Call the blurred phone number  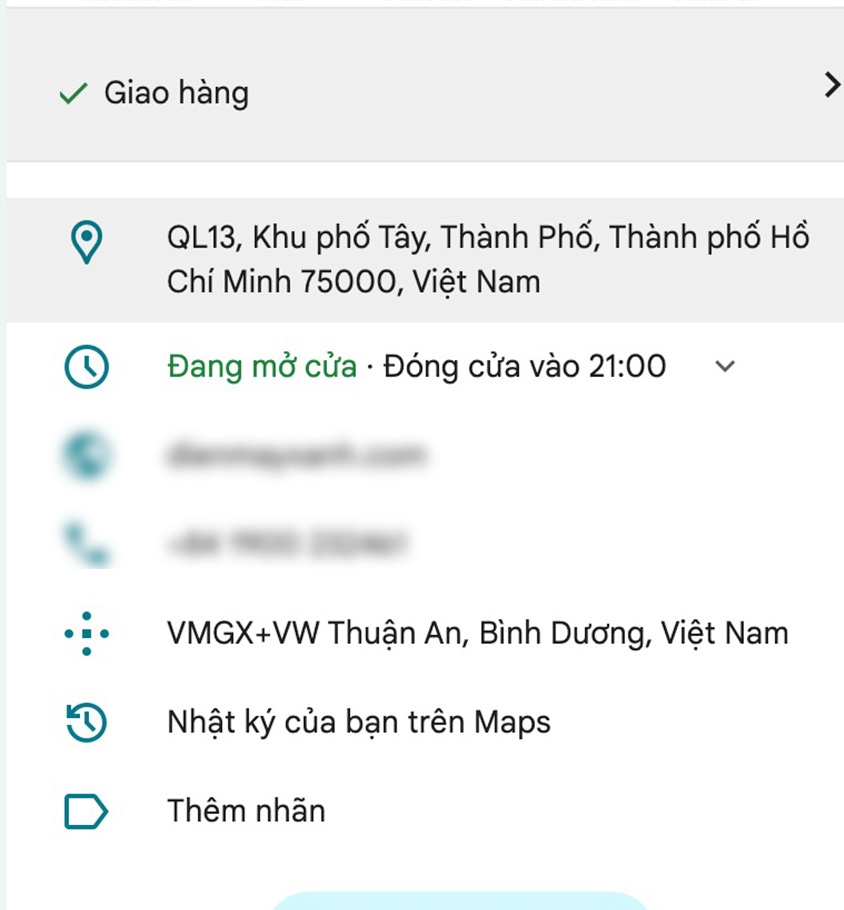click(x=285, y=544)
